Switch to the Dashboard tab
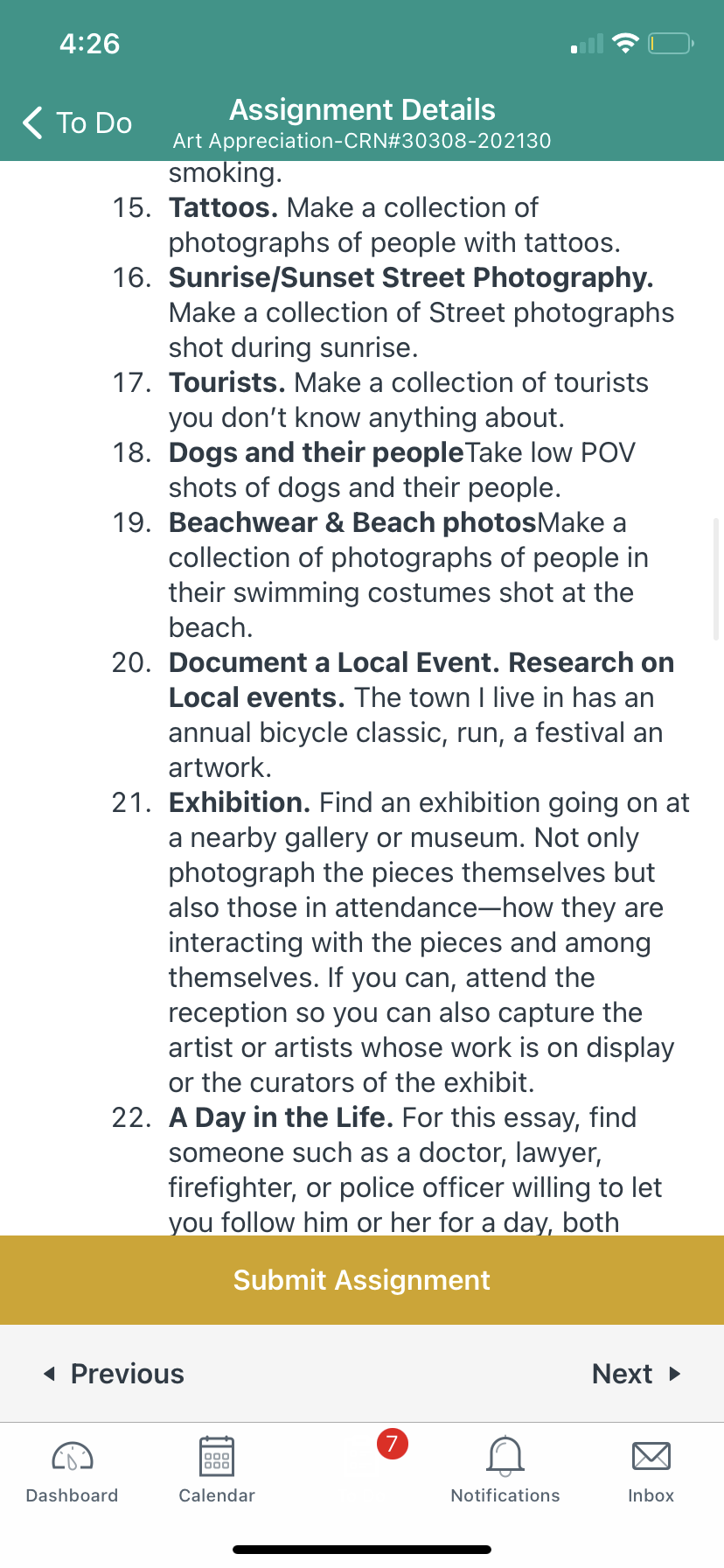The image size is (724, 1568). click(x=73, y=1470)
